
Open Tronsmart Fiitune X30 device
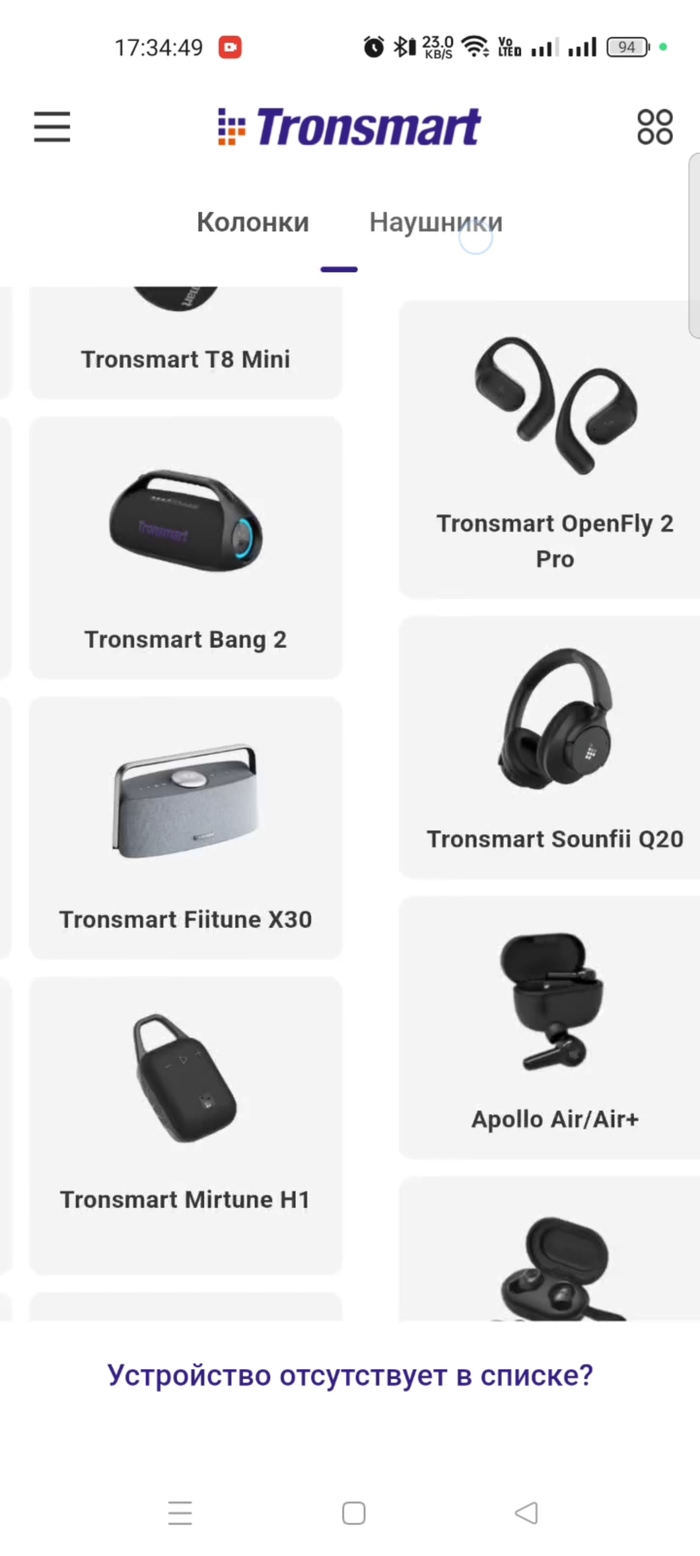coord(186,828)
